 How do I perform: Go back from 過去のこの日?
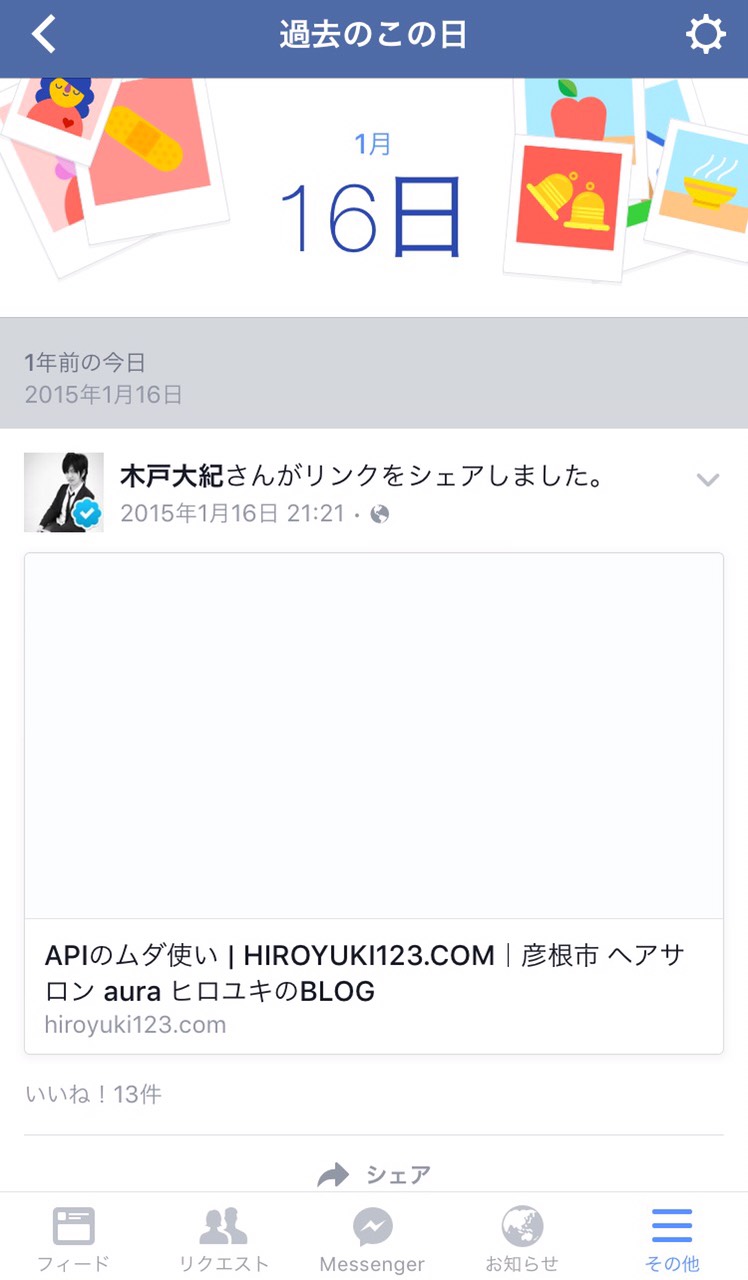[x=44, y=36]
